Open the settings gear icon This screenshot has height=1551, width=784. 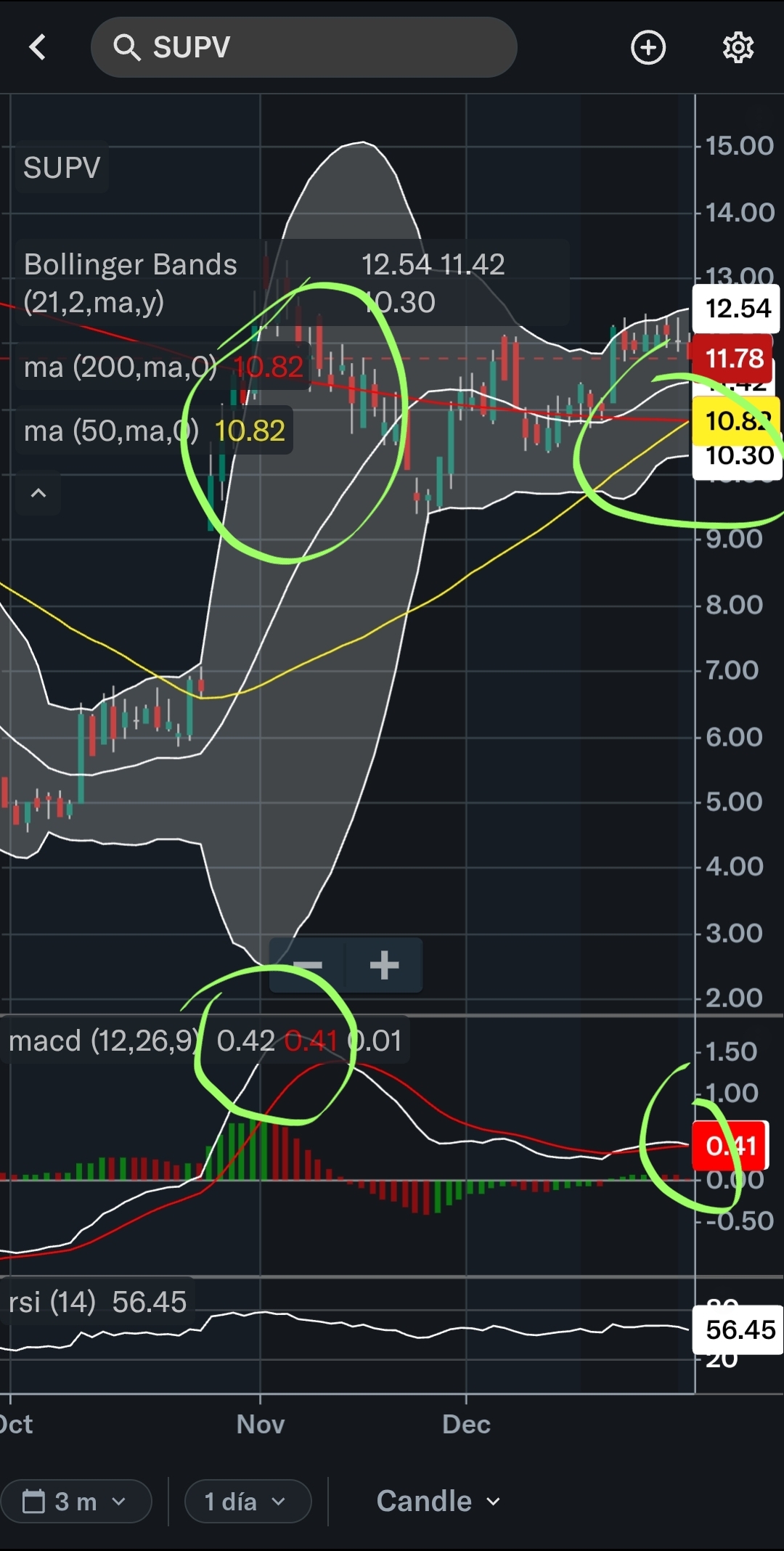coord(738,47)
